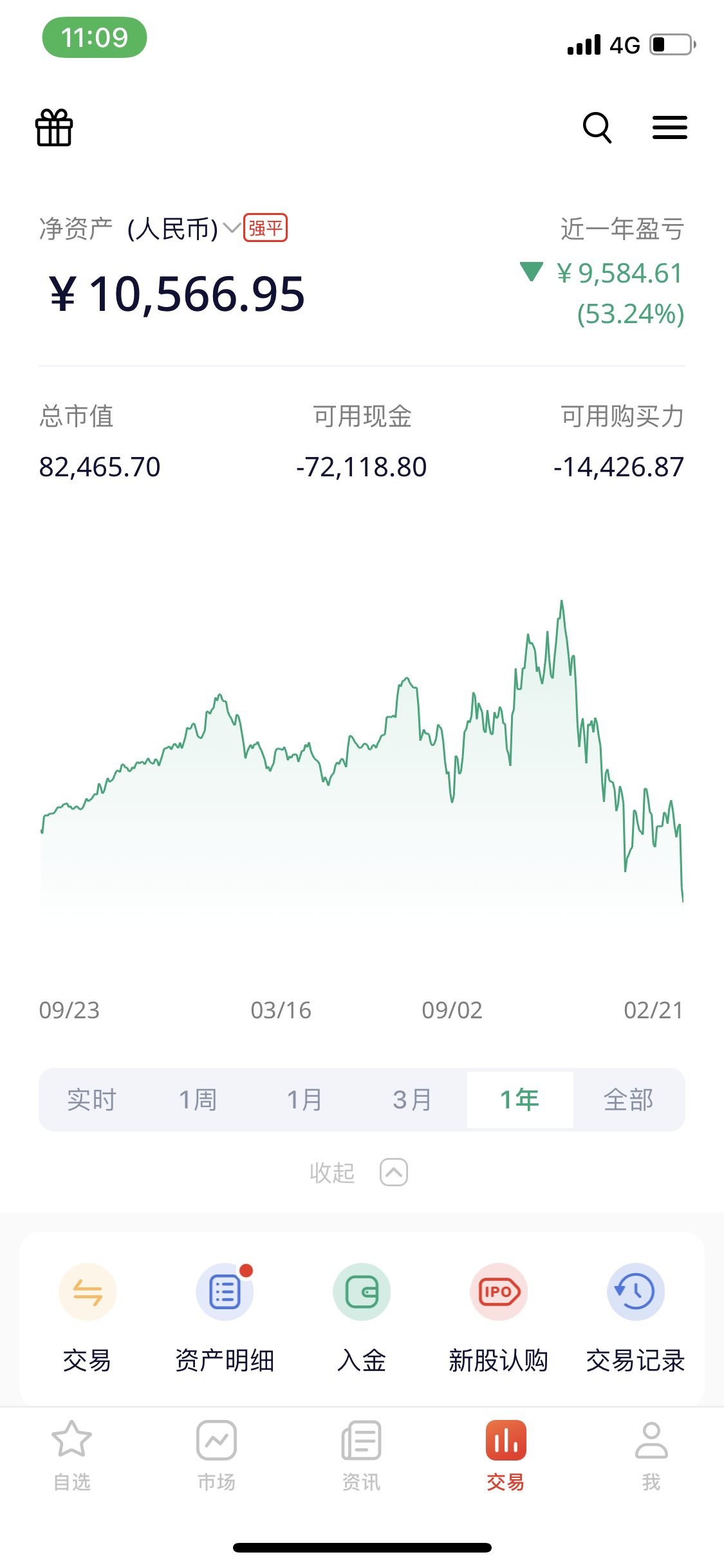Open 新股认购 IPO subscription
Viewport: 724px width, 1568px height.
(x=499, y=1313)
